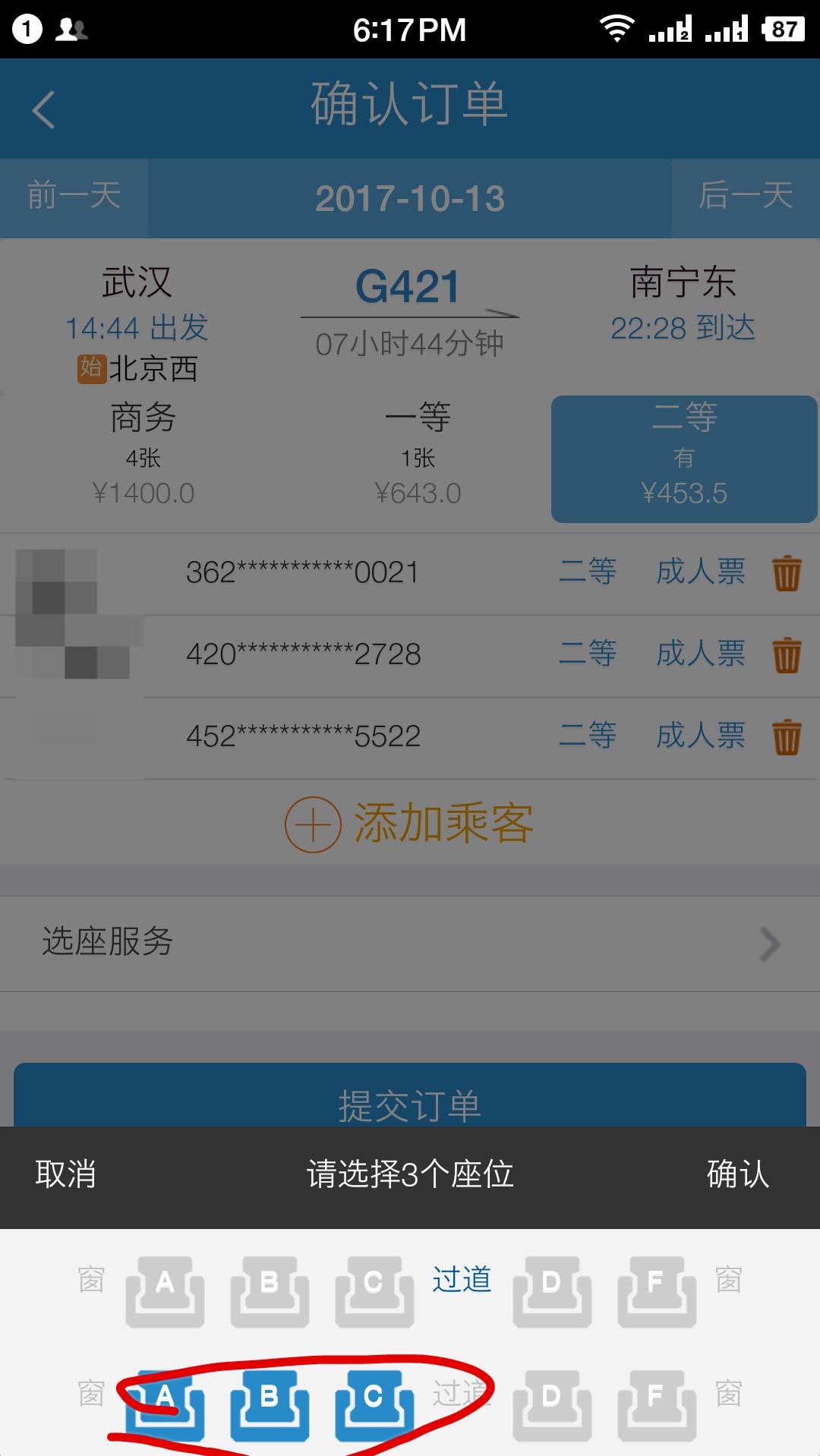Delete passenger 362**********0021 using trash icon
Screen dimensions: 820x1456
787,573
